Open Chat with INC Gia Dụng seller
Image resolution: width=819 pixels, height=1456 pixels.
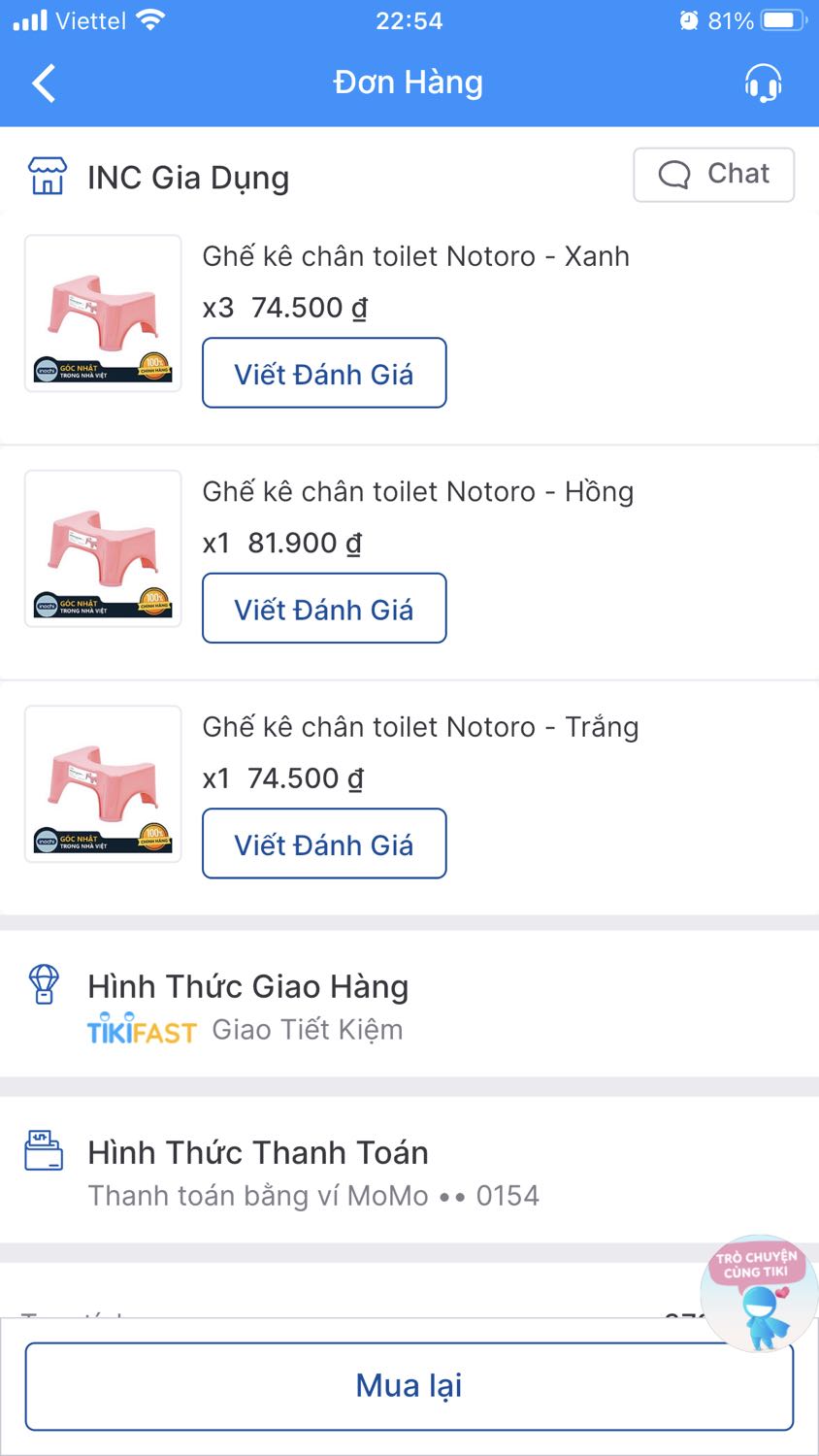(x=714, y=175)
